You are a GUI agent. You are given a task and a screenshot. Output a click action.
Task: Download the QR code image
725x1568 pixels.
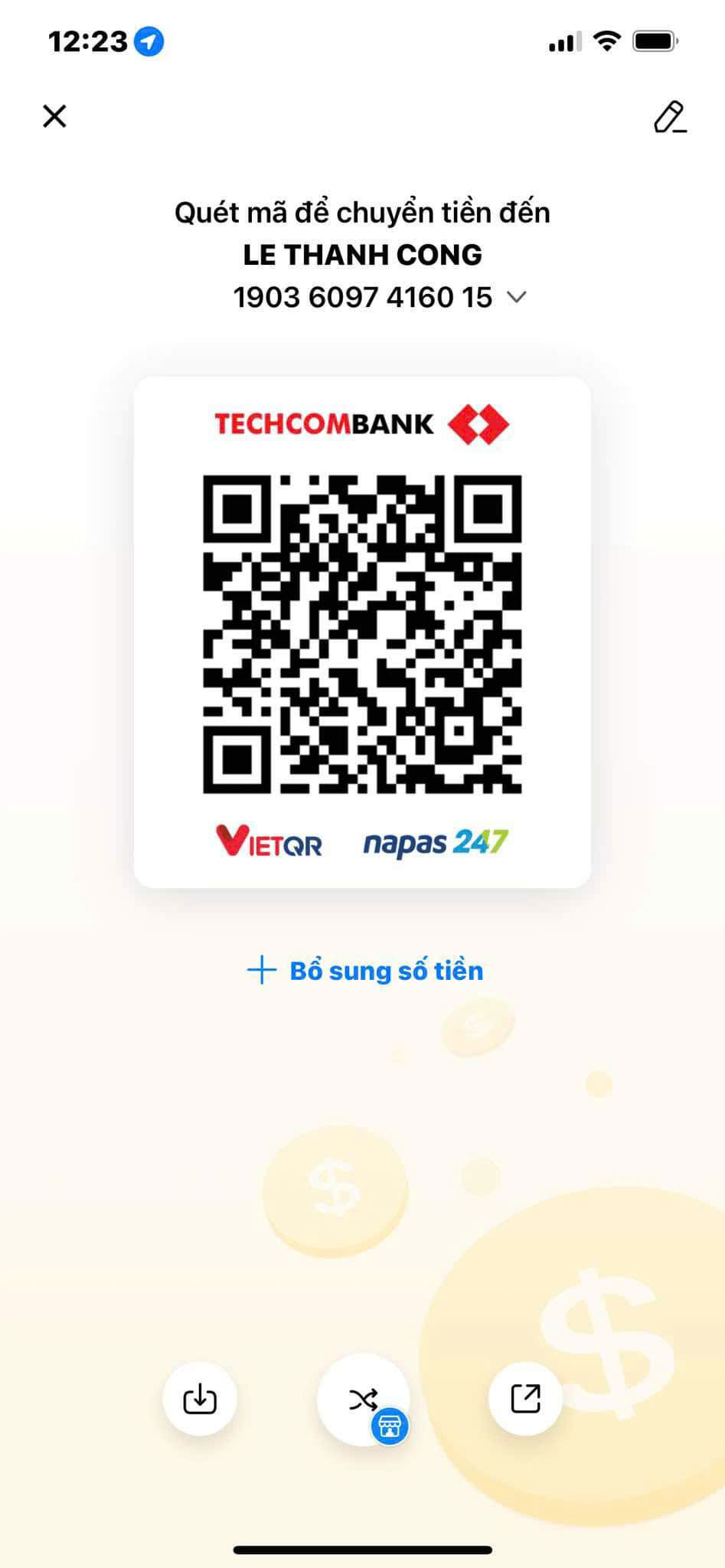pyautogui.click(x=200, y=1399)
